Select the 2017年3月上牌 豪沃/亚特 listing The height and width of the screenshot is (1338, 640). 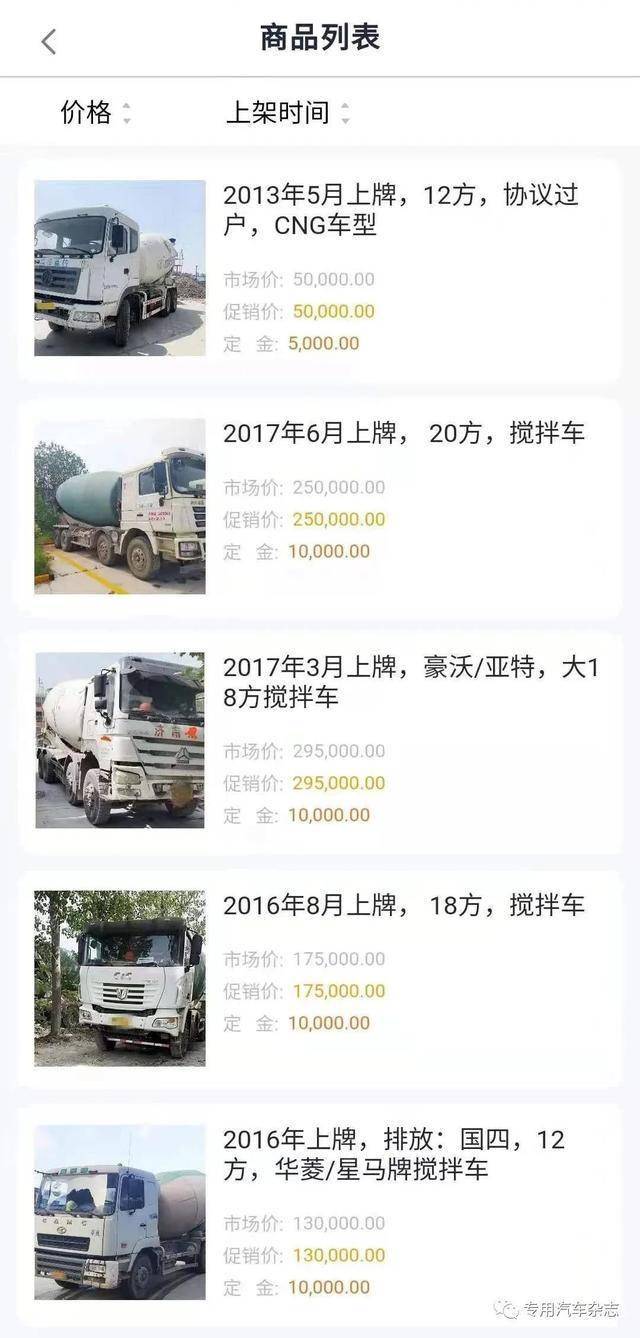pos(410,682)
